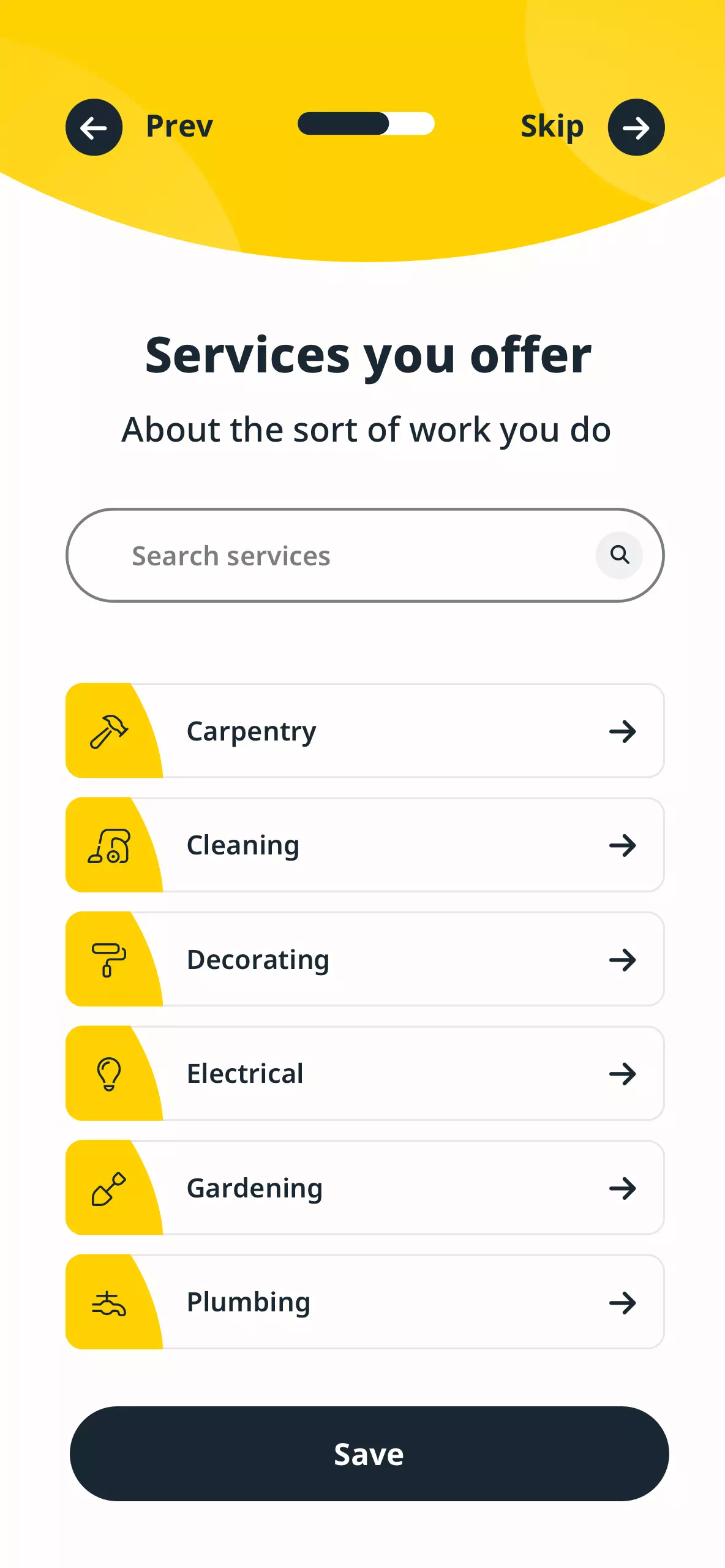Choose the Electrical service
The height and width of the screenshot is (1568, 725).
(x=365, y=1074)
